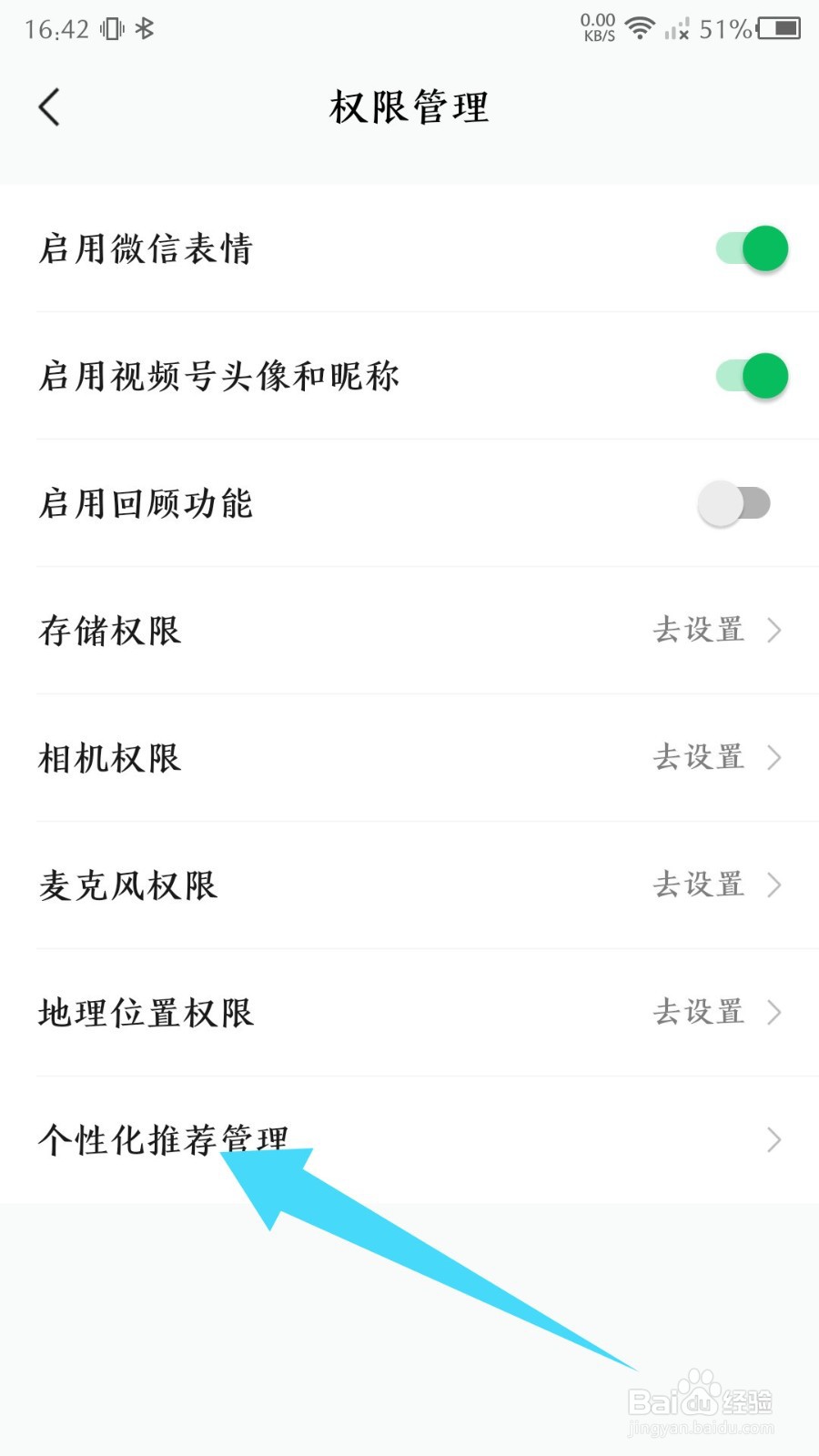Open 个性化推荐管理

click(409, 1139)
